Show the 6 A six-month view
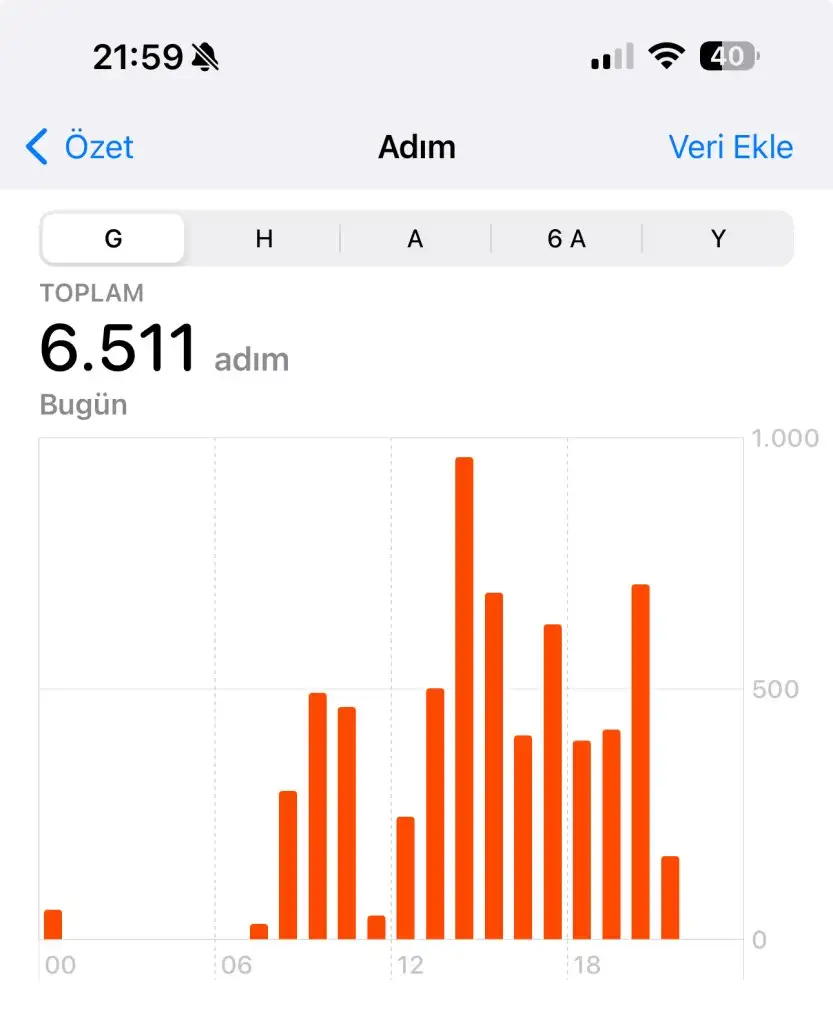 (566, 239)
